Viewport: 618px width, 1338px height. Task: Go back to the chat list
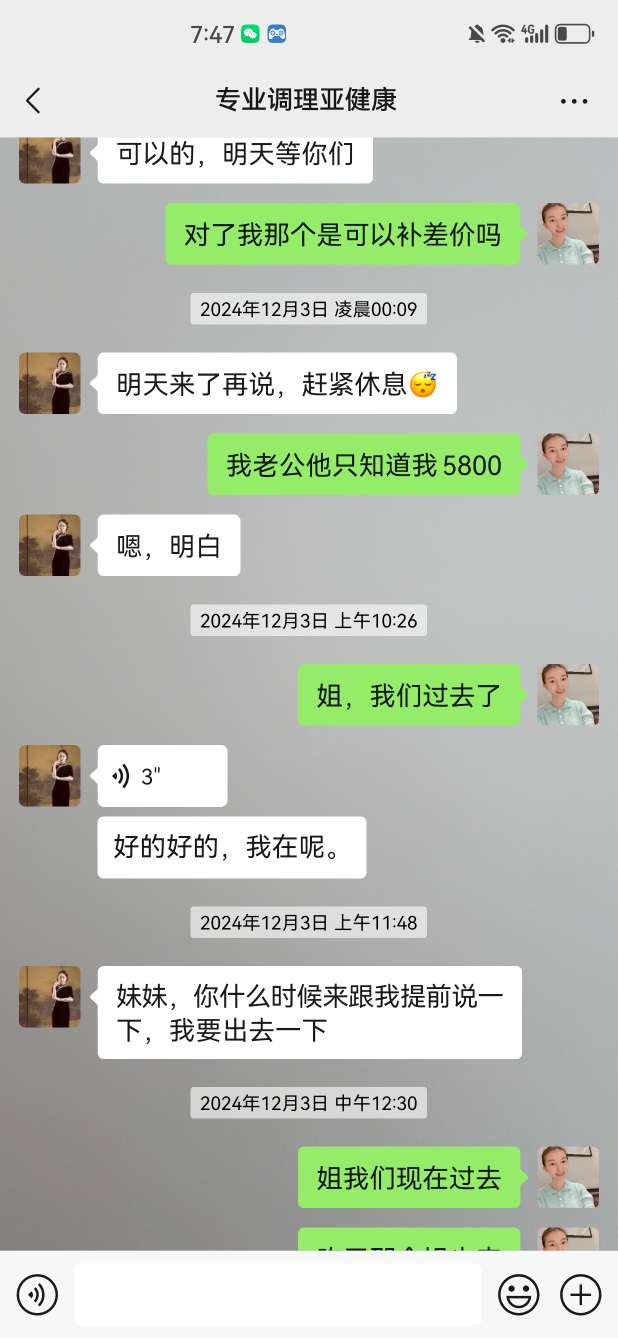33,100
